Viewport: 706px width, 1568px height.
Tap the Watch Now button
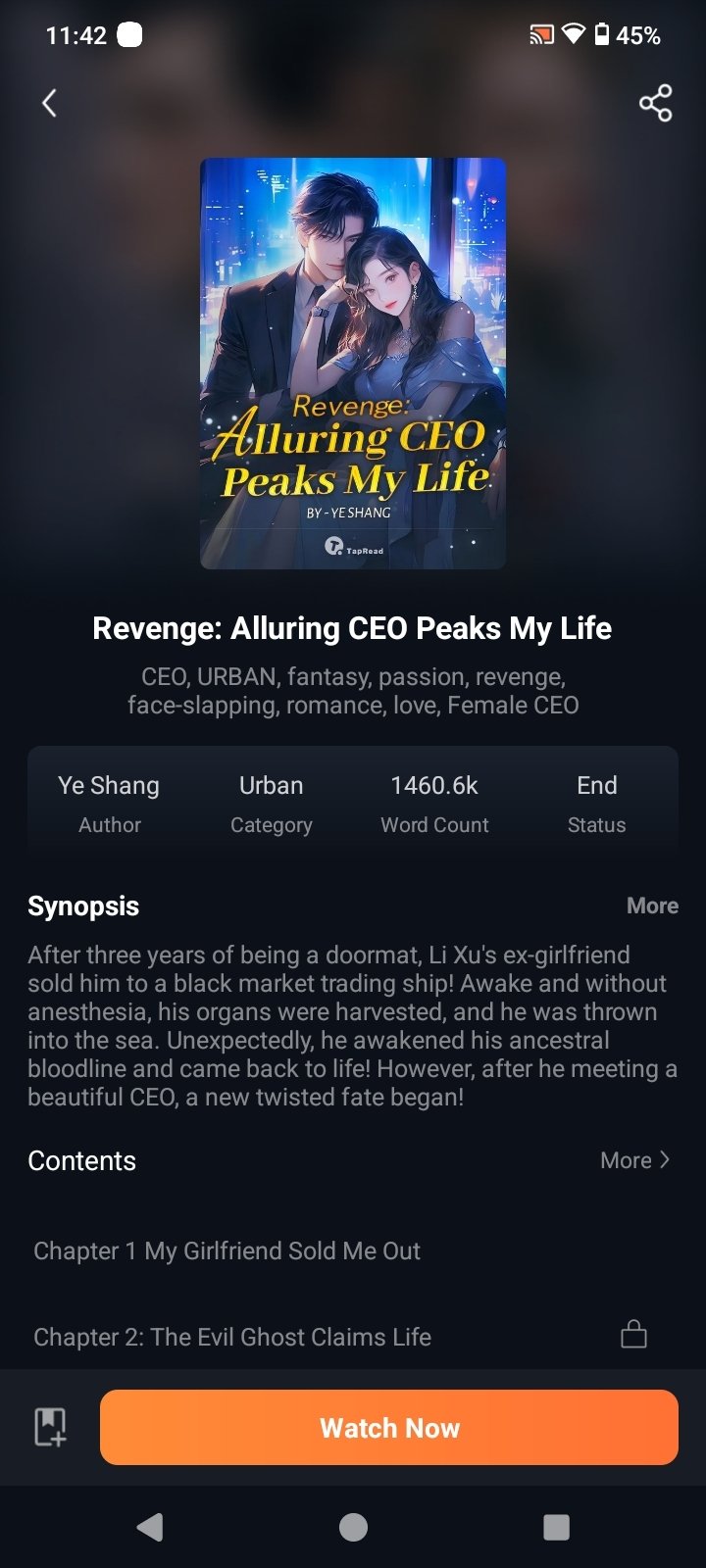pyautogui.click(x=388, y=1428)
